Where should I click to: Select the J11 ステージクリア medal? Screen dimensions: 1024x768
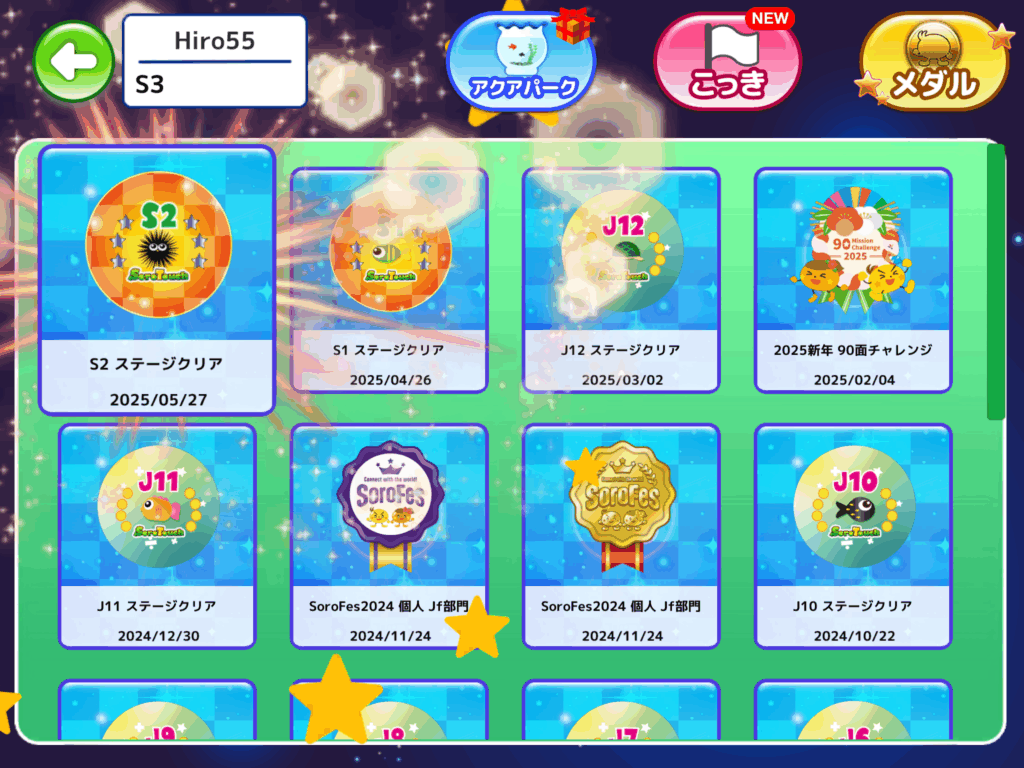coord(157,536)
